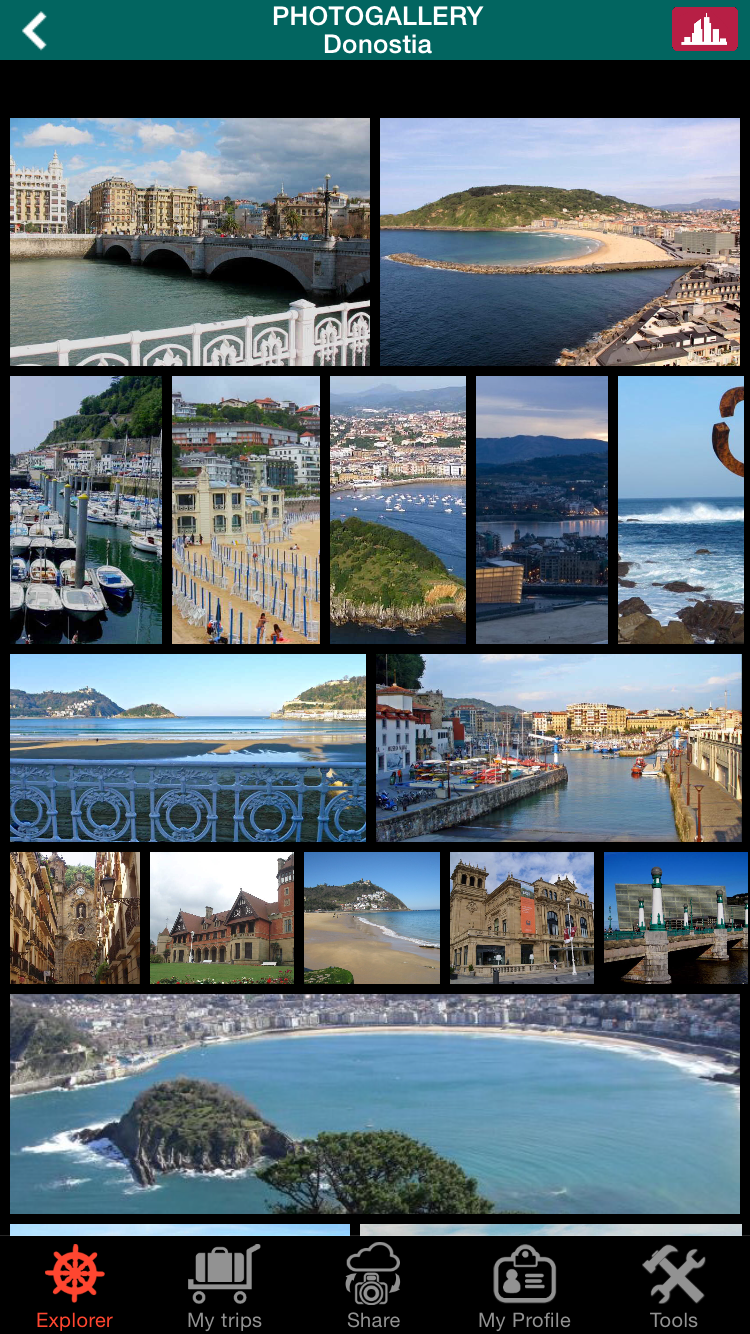The width and height of the screenshot is (750, 1334).
Task: Open the beach with blue striped tents photo
Action: click(x=246, y=510)
